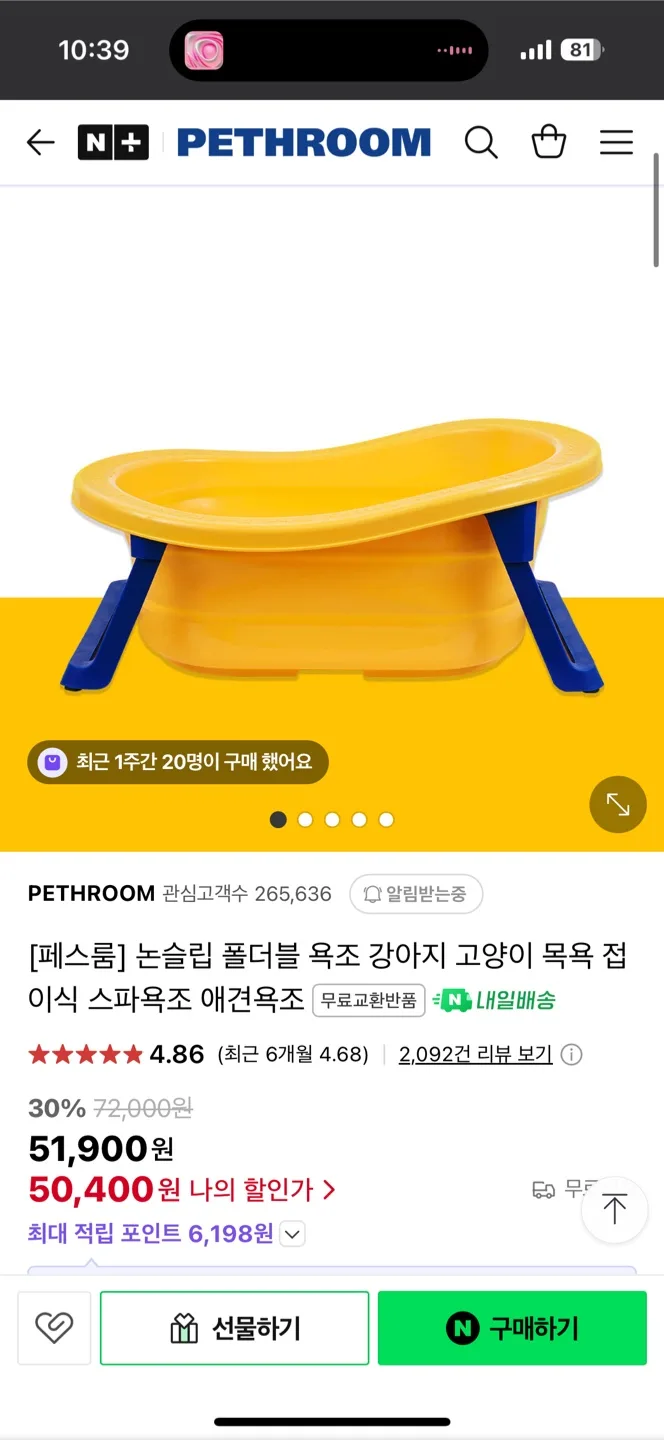Show rating info icon details
The height and width of the screenshot is (1440, 664).
point(571,1054)
